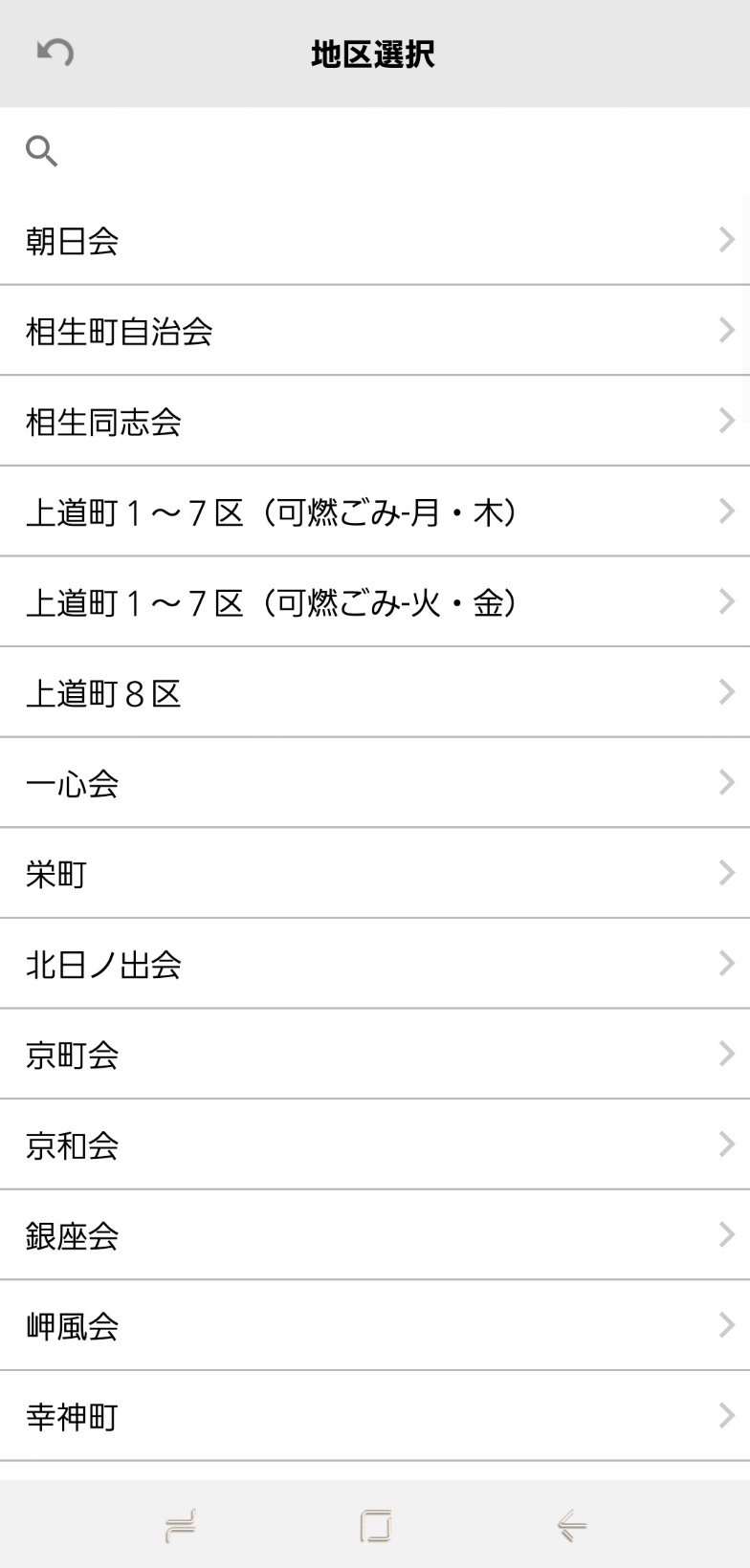Image resolution: width=750 pixels, height=1568 pixels.
Task: Select the 京和会 district
Action: tap(375, 1144)
